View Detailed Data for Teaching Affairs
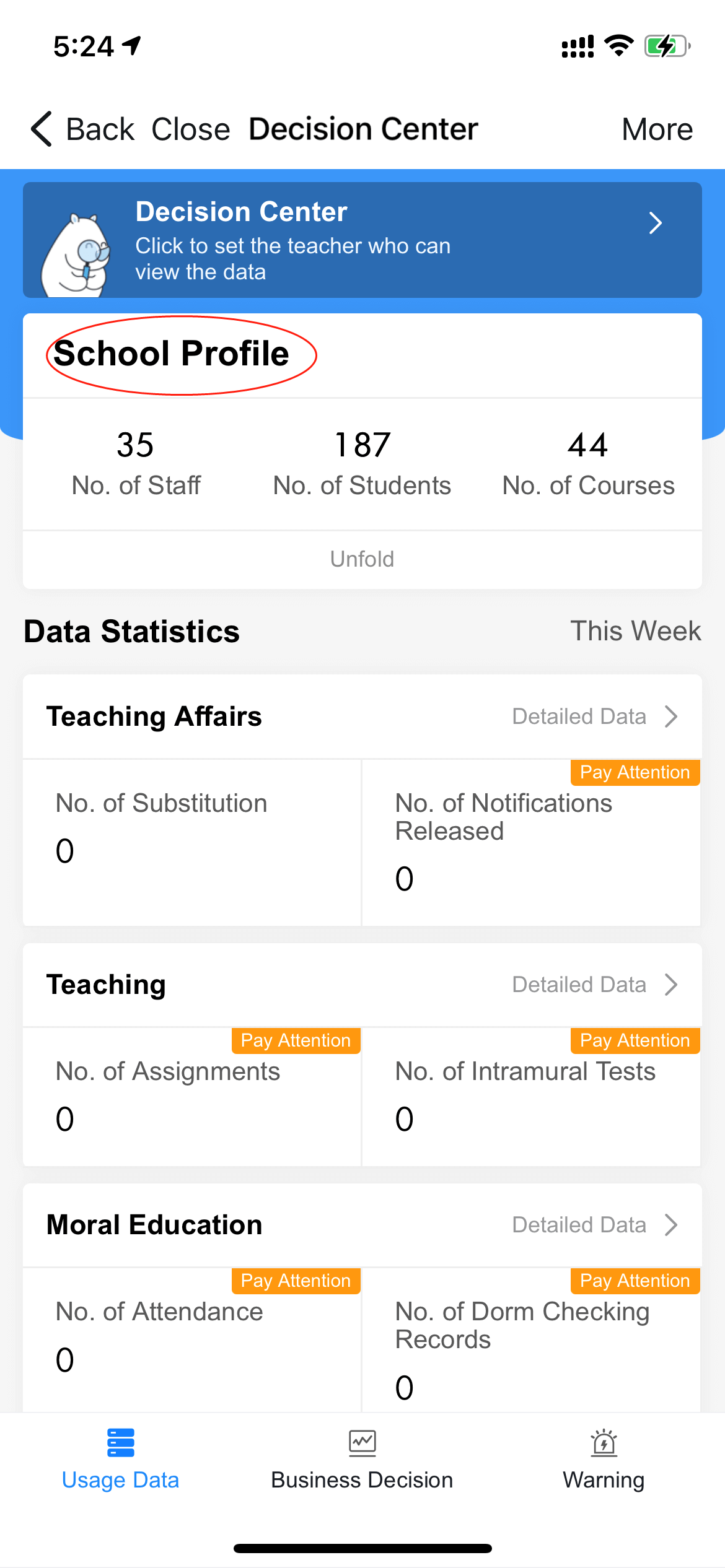 click(x=594, y=716)
